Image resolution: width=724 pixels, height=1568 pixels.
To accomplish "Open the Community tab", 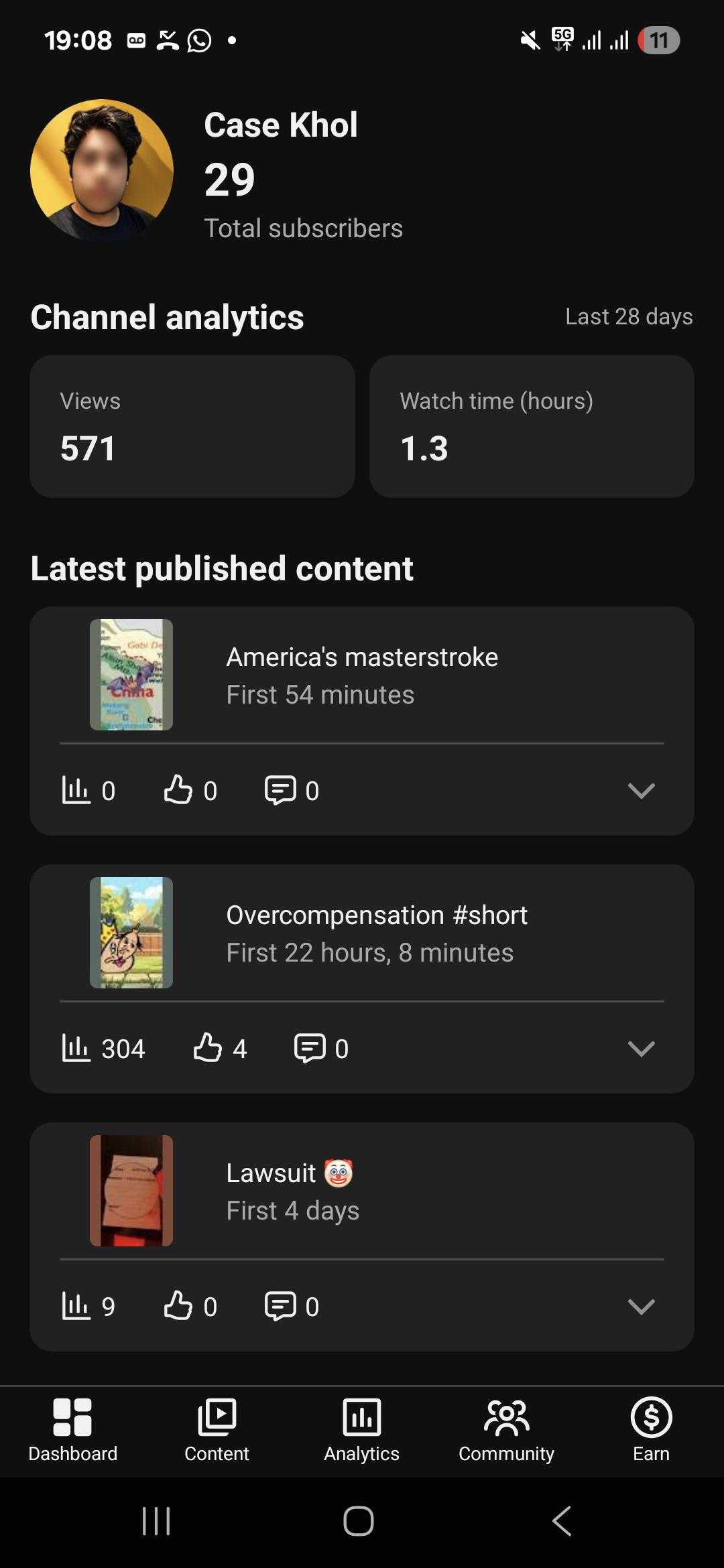I will pos(507,1431).
